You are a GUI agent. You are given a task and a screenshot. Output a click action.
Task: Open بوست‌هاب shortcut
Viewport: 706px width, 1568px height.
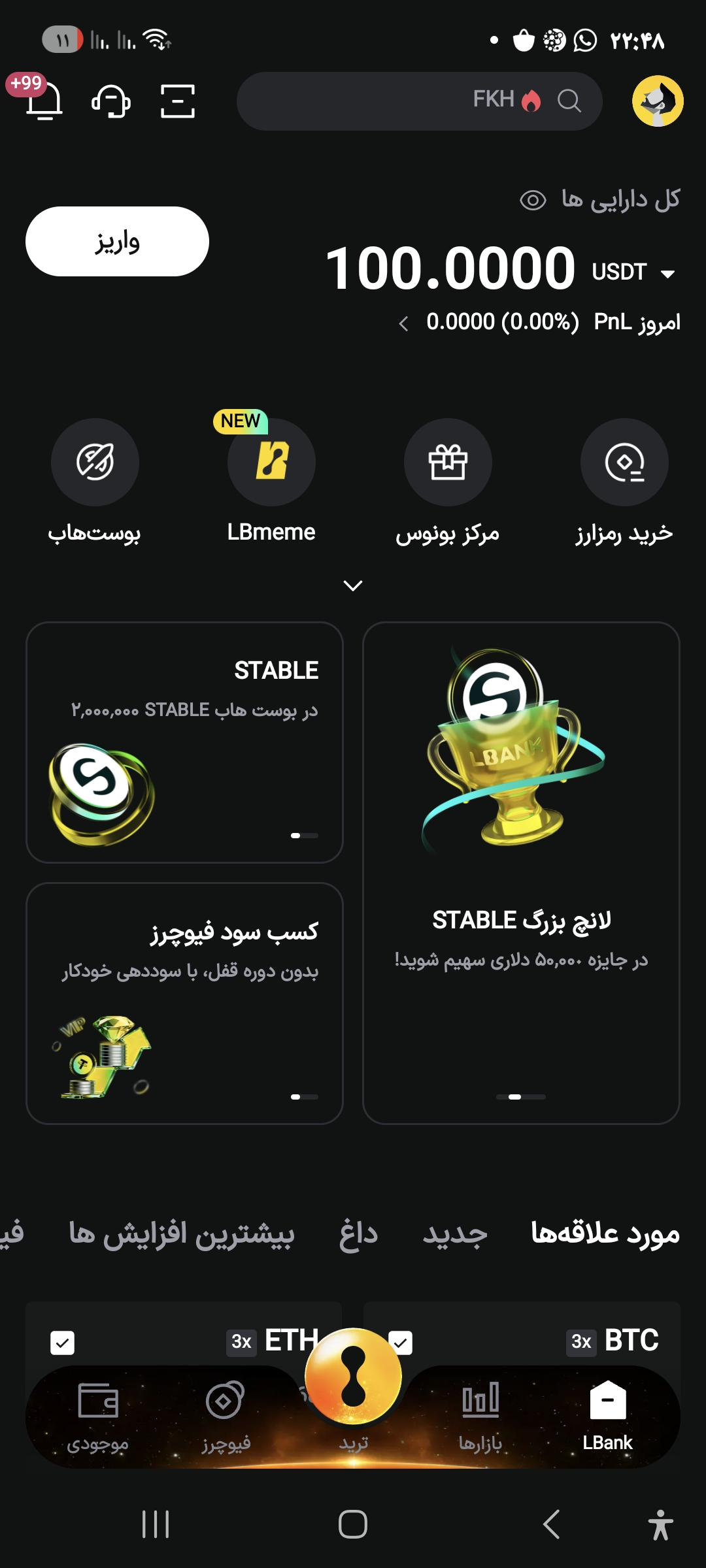(x=95, y=463)
